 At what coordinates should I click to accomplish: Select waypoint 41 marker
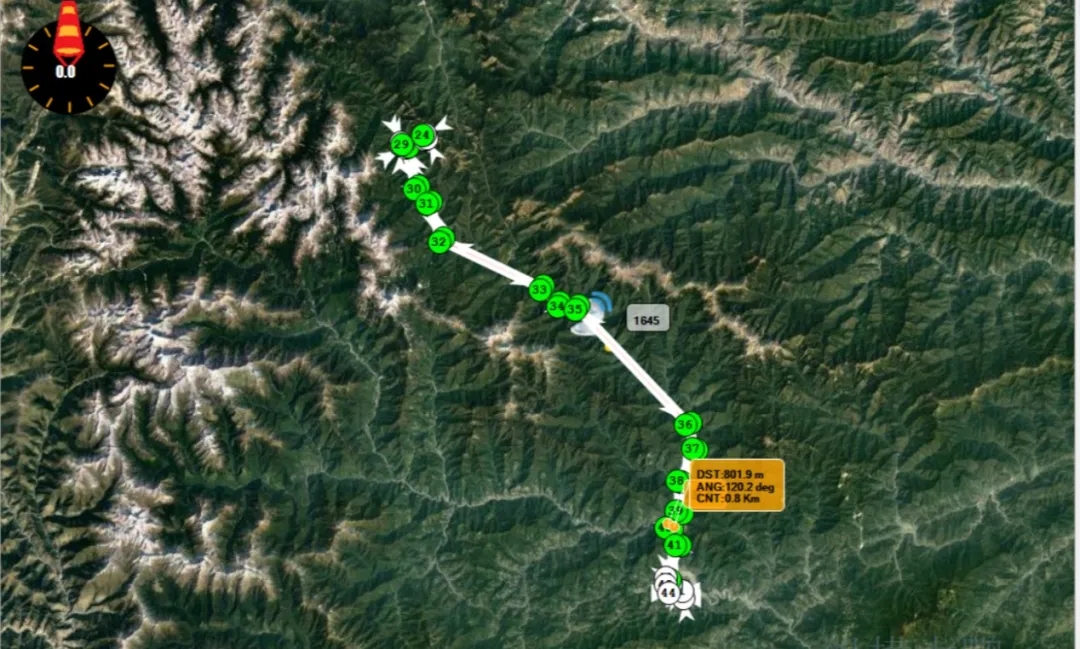(x=677, y=546)
